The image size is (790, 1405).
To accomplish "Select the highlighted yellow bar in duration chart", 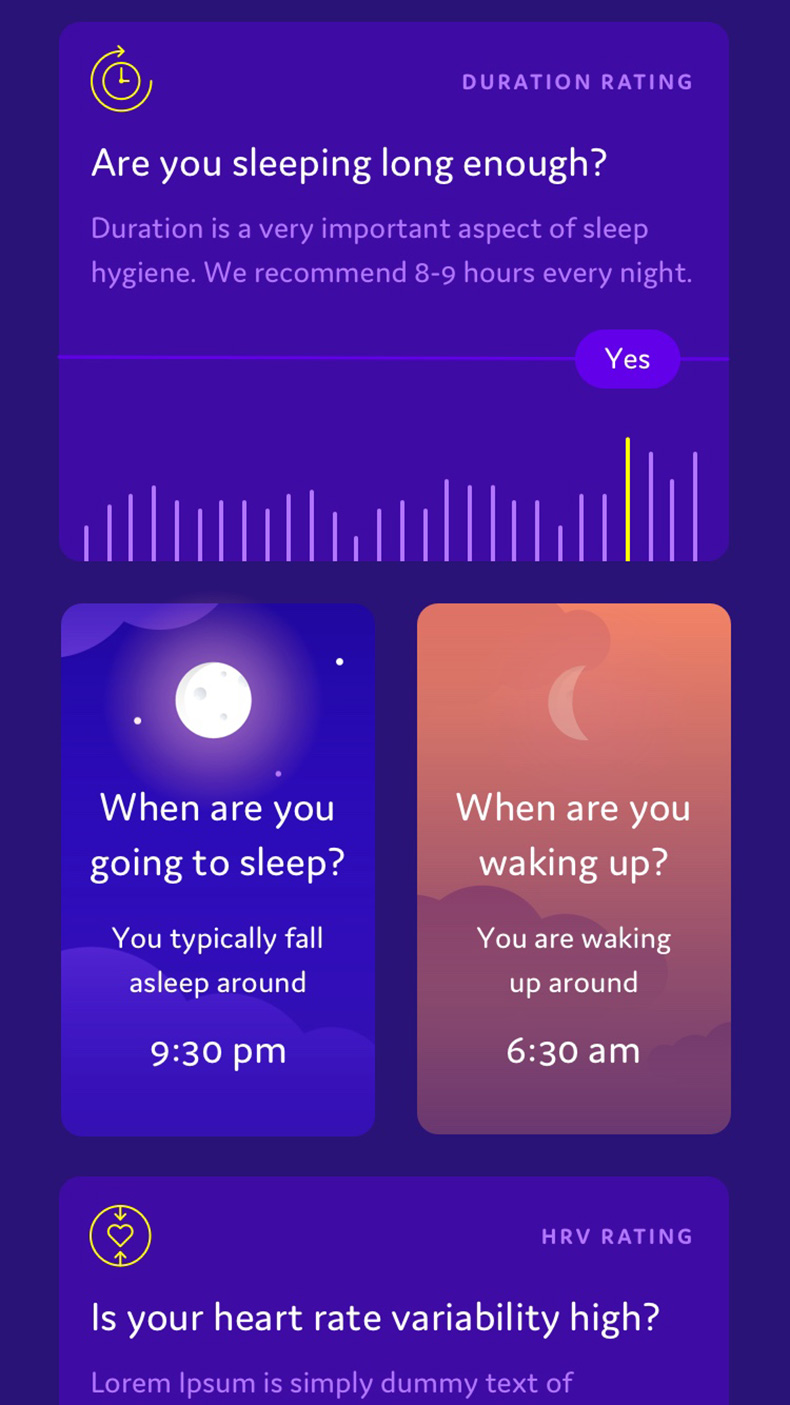I will [x=628, y=500].
